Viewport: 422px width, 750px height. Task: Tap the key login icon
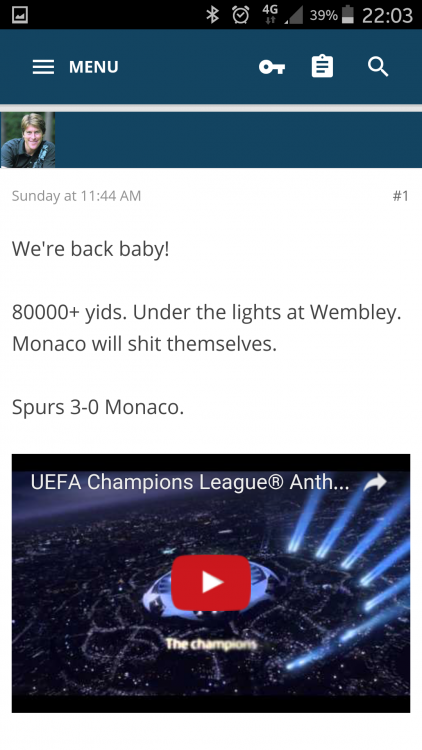point(272,67)
